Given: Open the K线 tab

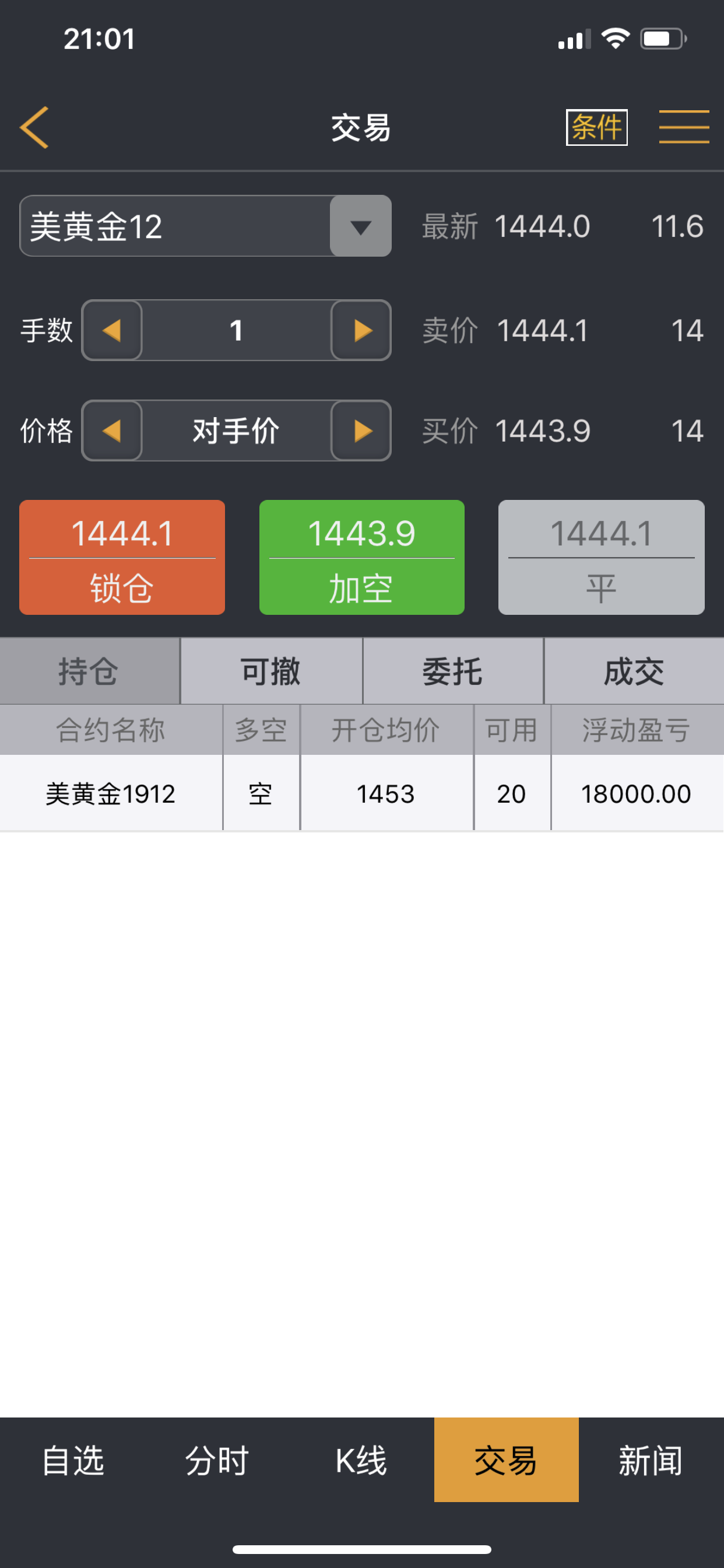Looking at the screenshot, I should (x=361, y=1460).
